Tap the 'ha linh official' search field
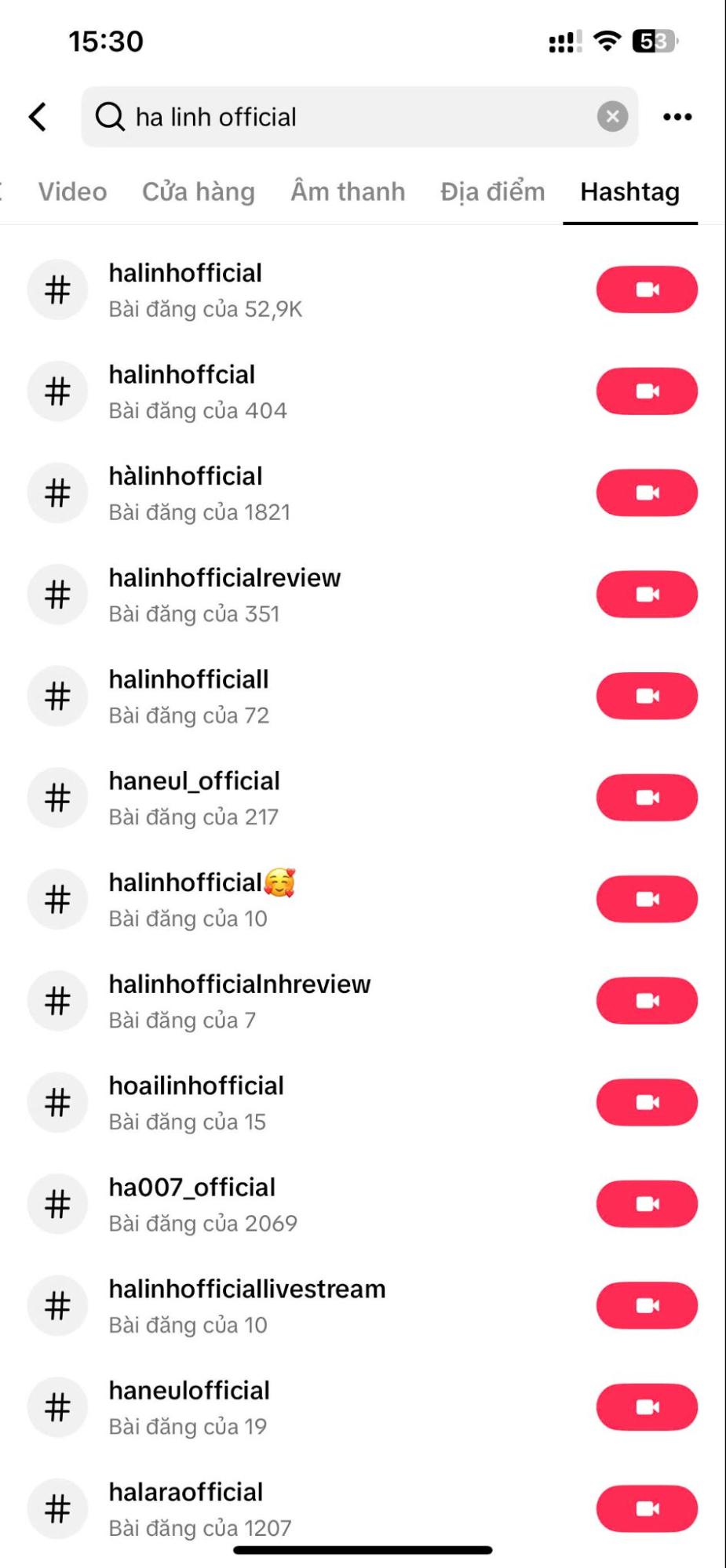Viewport: 726px width, 1568px height. pyautogui.click(x=345, y=117)
